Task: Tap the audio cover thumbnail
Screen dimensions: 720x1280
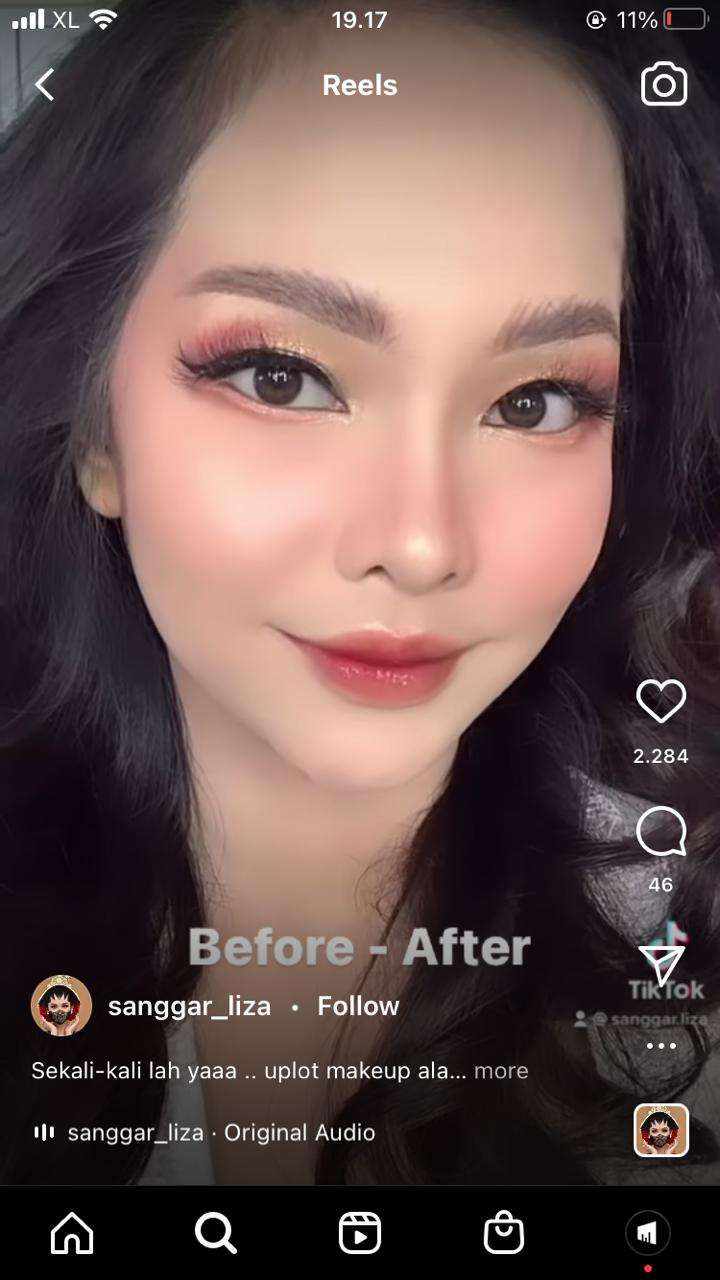Action: (661, 1130)
